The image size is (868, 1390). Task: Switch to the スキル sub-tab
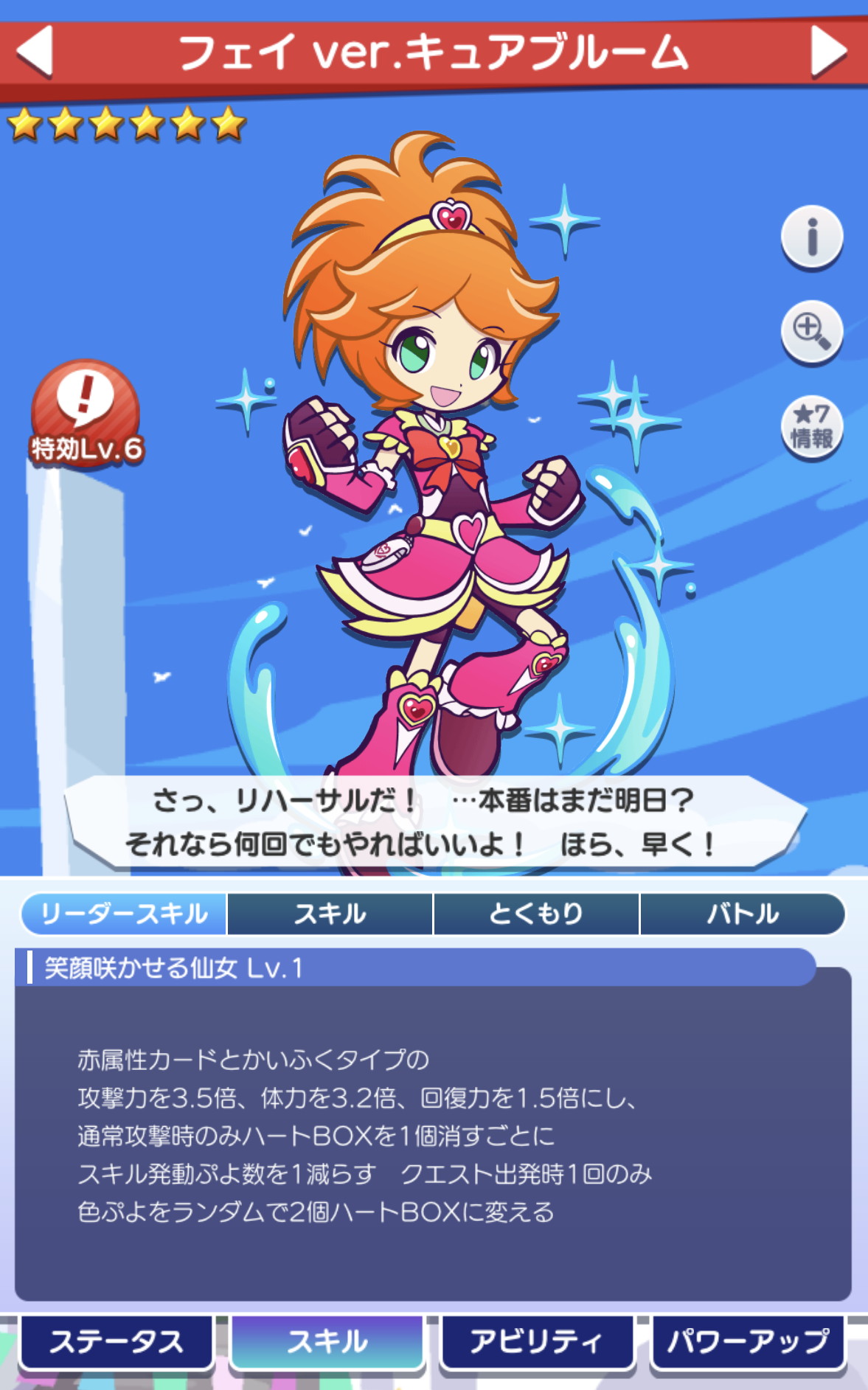[x=330, y=914]
